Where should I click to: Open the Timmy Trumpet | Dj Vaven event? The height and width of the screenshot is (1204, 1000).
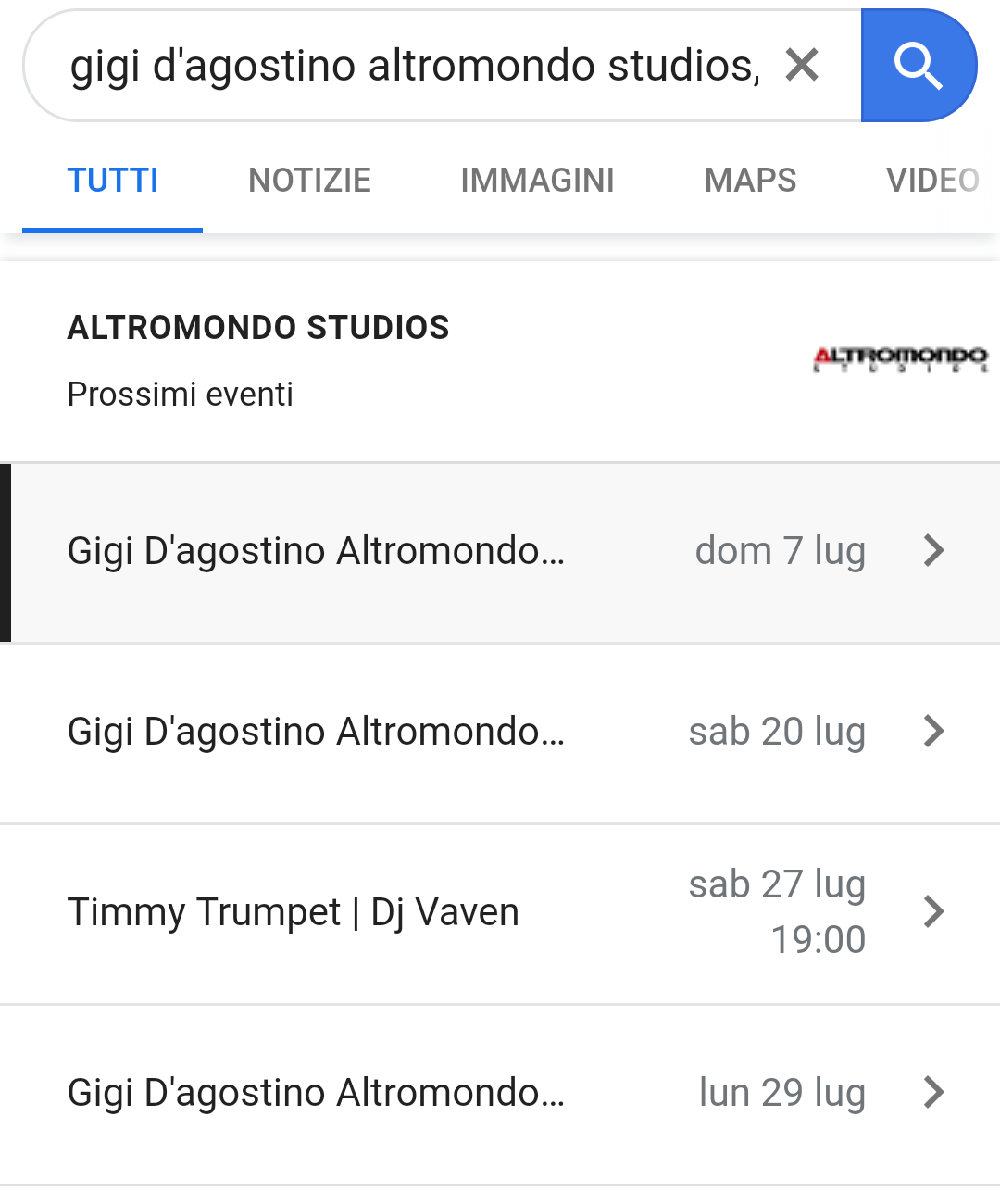pyautogui.click(x=293, y=911)
